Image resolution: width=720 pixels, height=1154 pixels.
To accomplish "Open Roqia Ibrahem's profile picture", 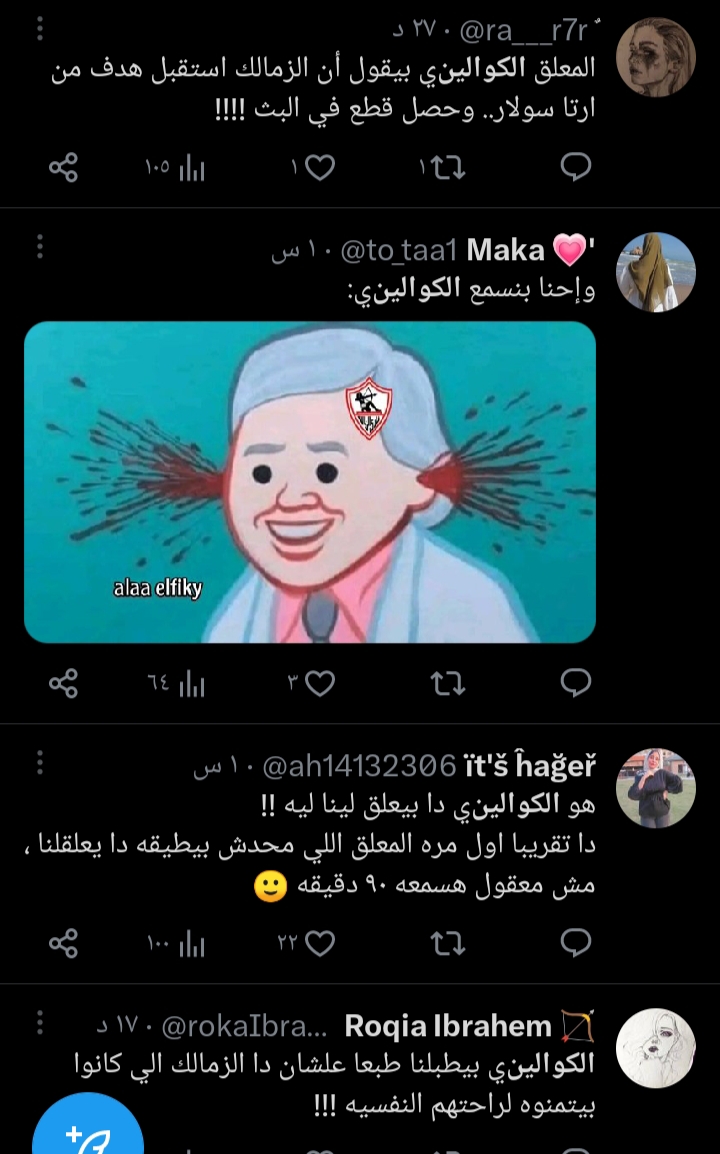I will point(655,1047).
